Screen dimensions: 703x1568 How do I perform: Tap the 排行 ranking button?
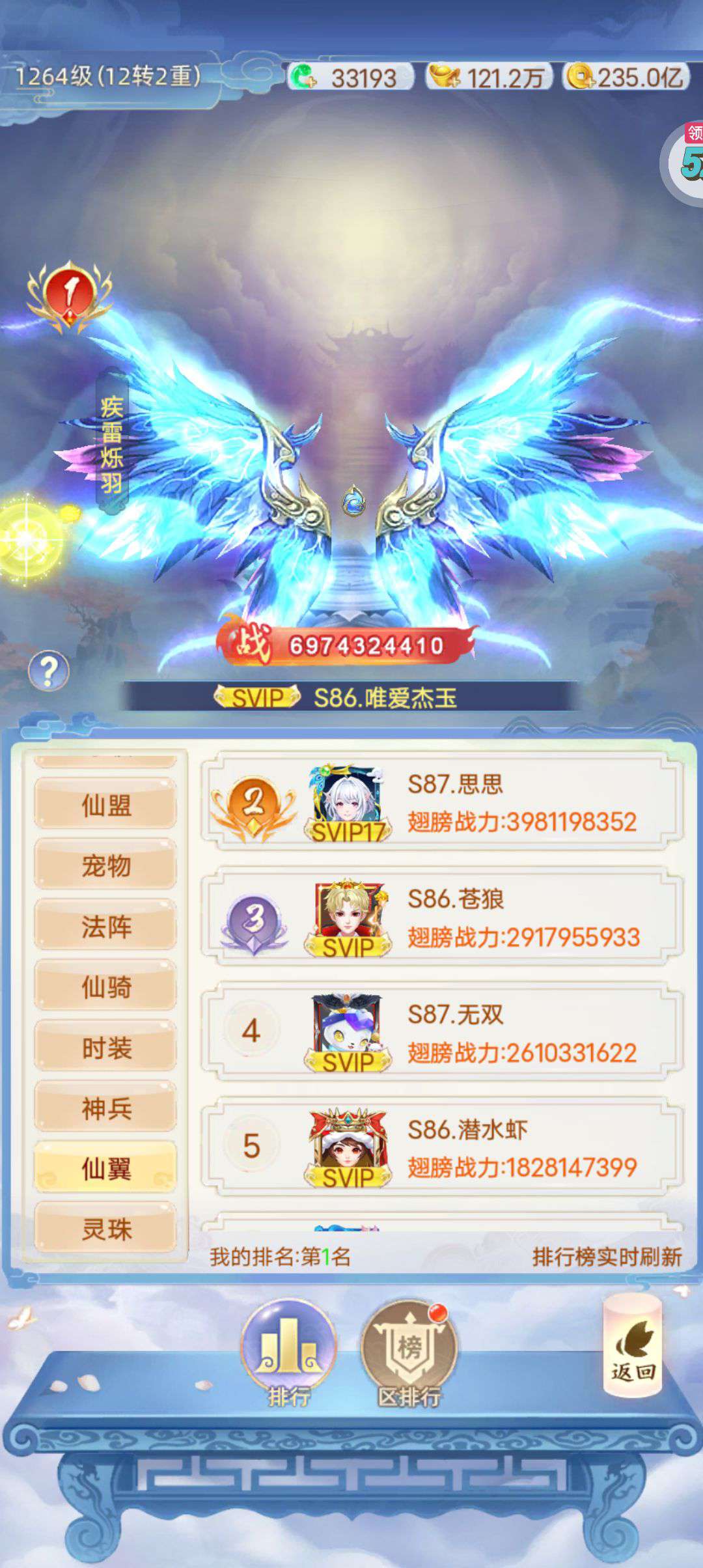coord(288,1354)
